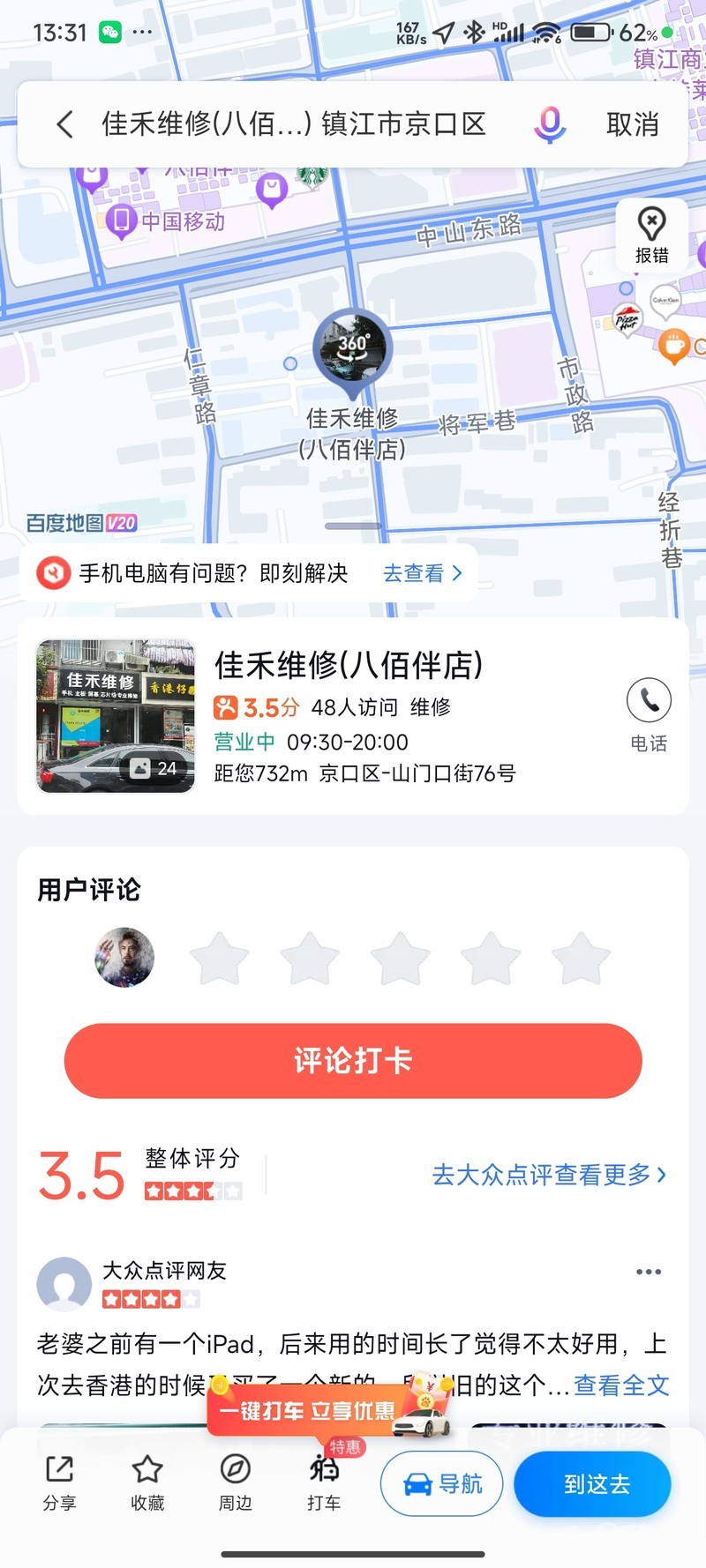706x1568 pixels.
Task: Report a map error via 报错
Action: 651,235
